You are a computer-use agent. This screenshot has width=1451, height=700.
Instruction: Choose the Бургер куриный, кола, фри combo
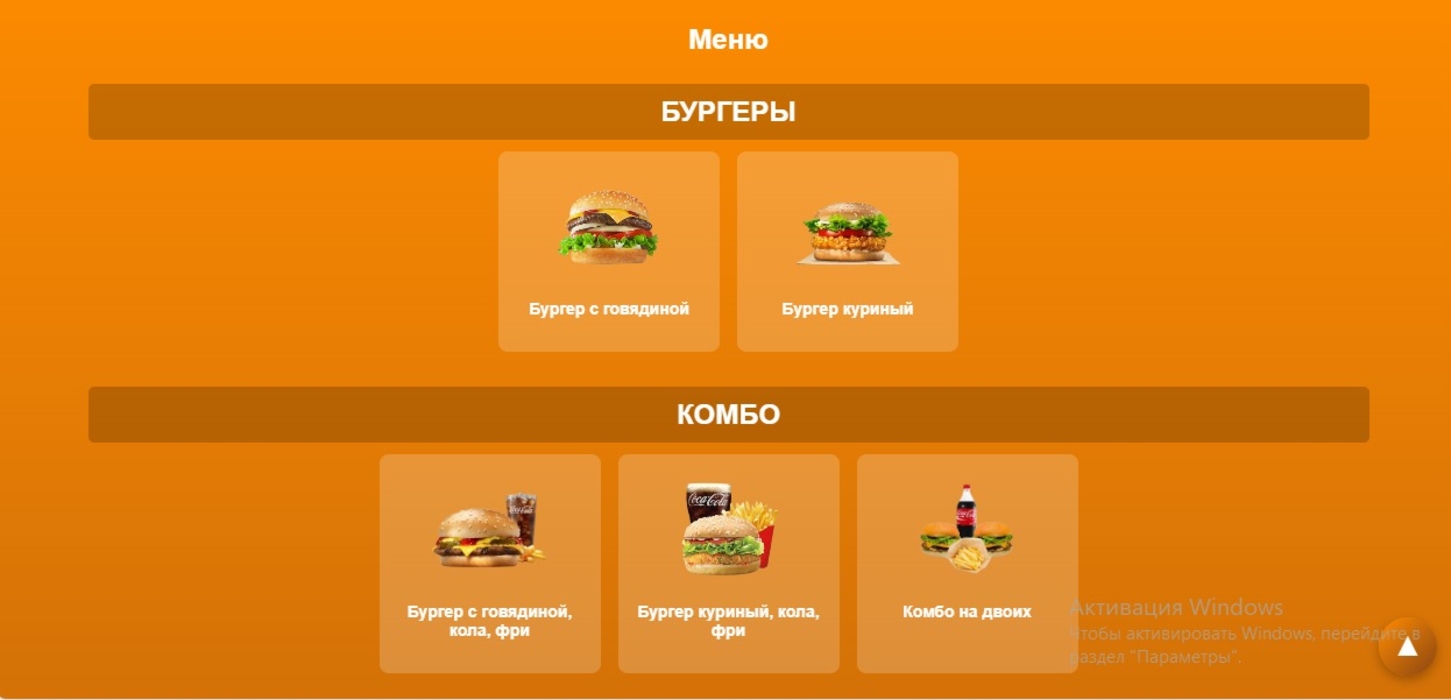coord(728,563)
